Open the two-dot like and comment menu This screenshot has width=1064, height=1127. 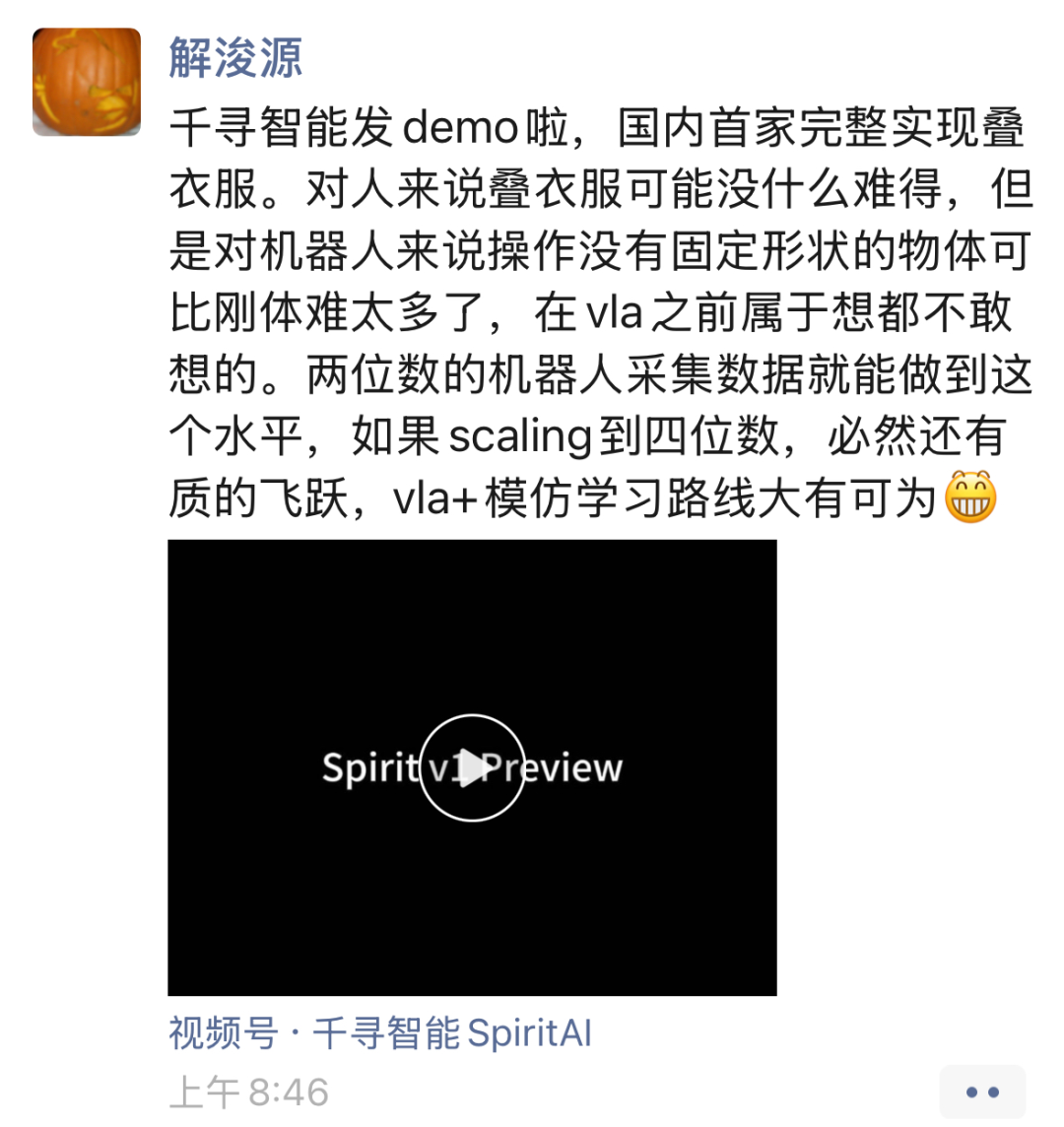point(982,1092)
